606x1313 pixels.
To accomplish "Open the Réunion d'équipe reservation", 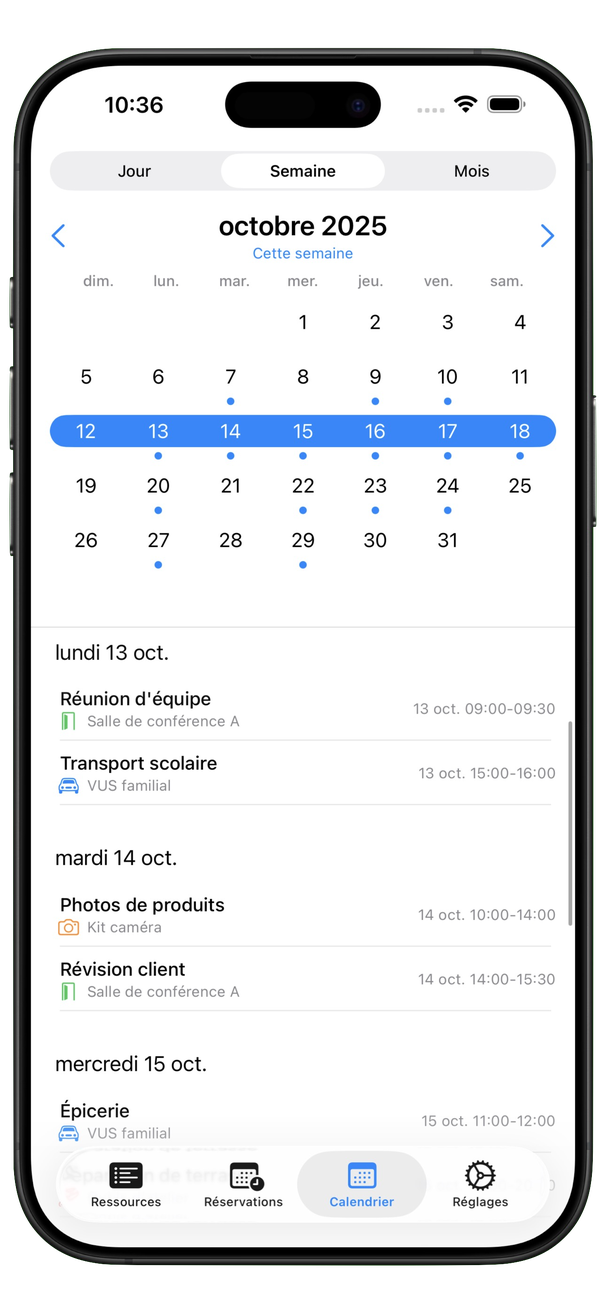I will coord(305,709).
